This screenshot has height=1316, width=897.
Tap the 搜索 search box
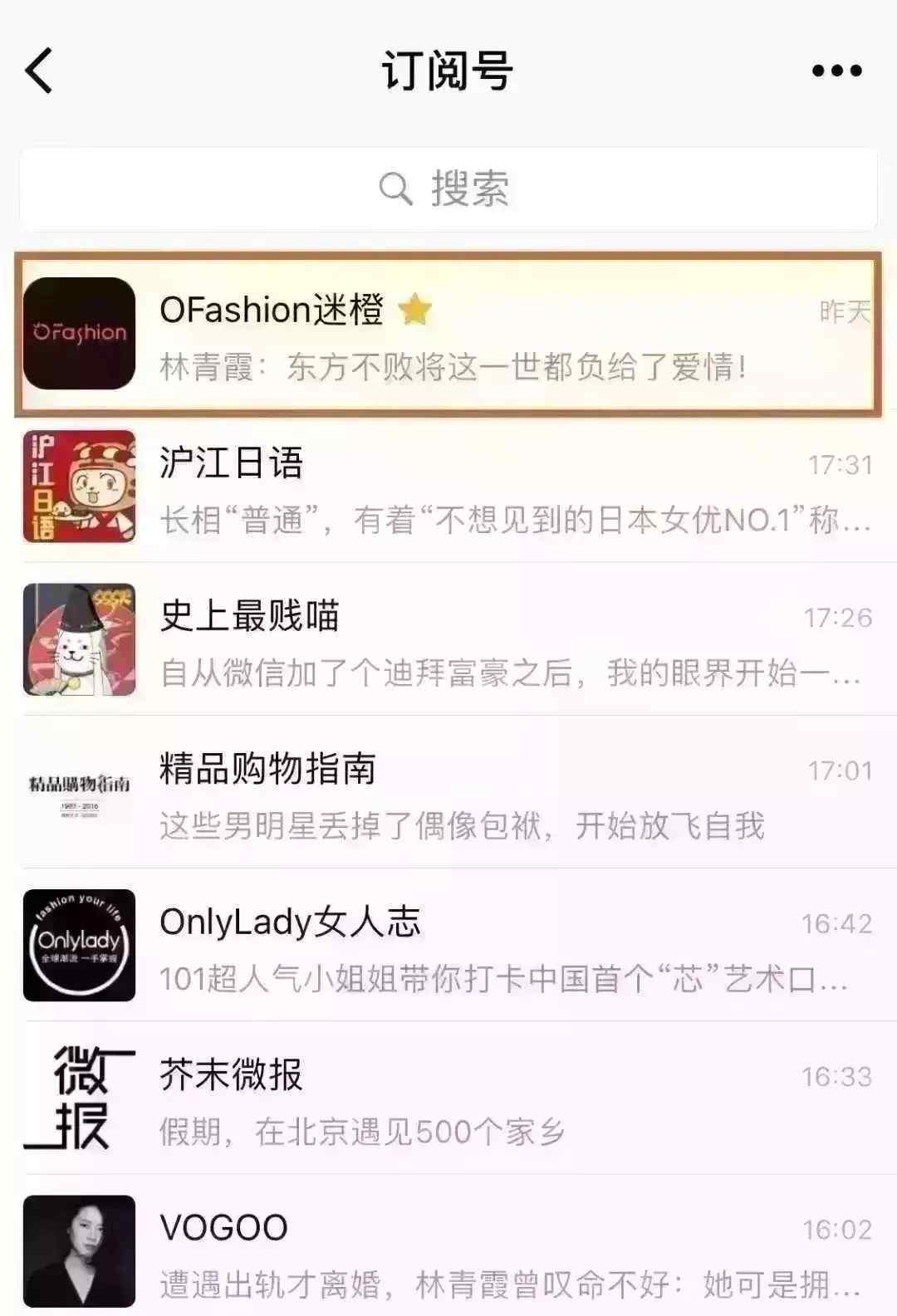(x=448, y=189)
